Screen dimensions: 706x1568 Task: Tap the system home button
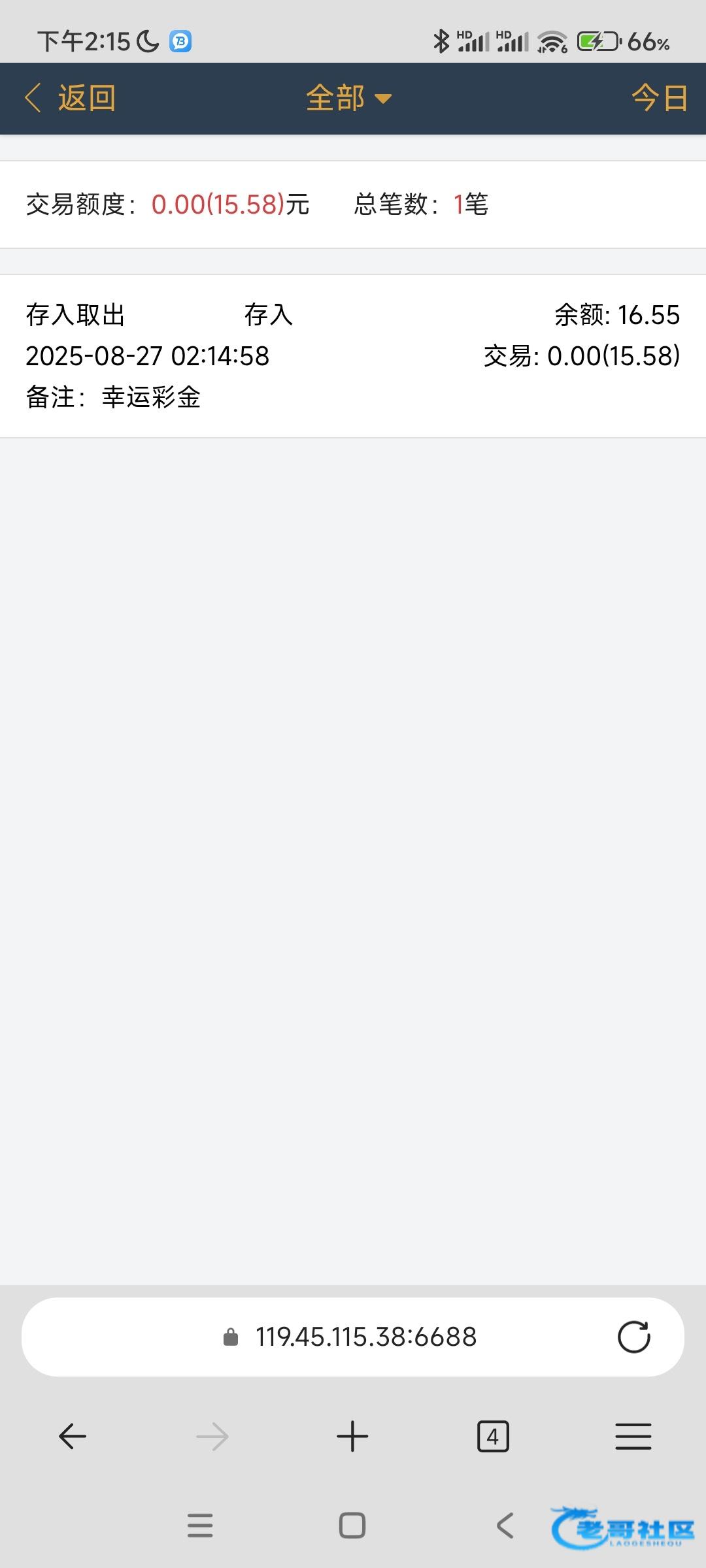[352, 1526]
